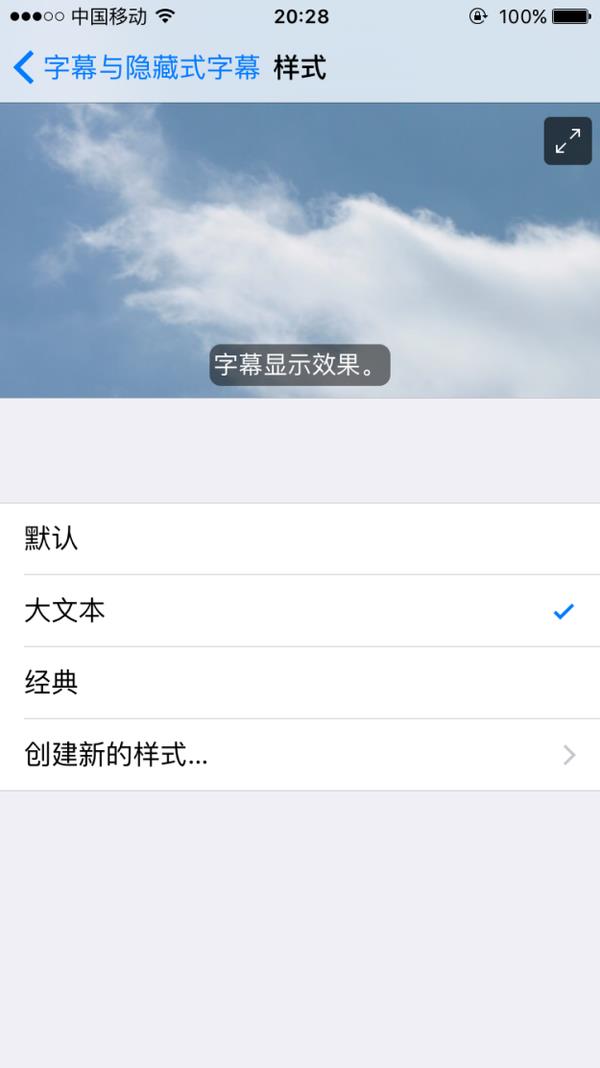The height and width of the screenshot is (1068, 600).
Task: Expand the caption preview to full screen
Action: 567,141
